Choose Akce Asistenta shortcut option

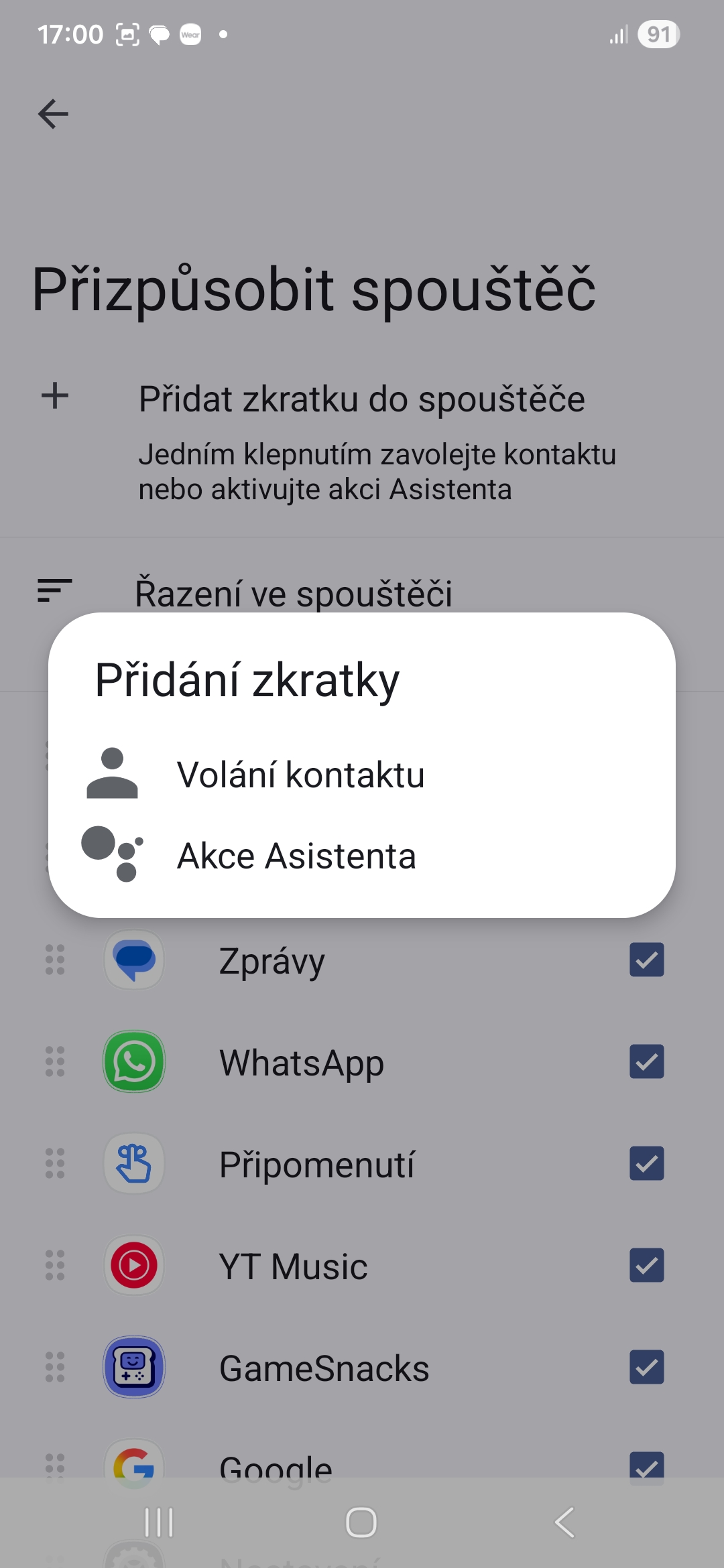(x=296, y=856)
